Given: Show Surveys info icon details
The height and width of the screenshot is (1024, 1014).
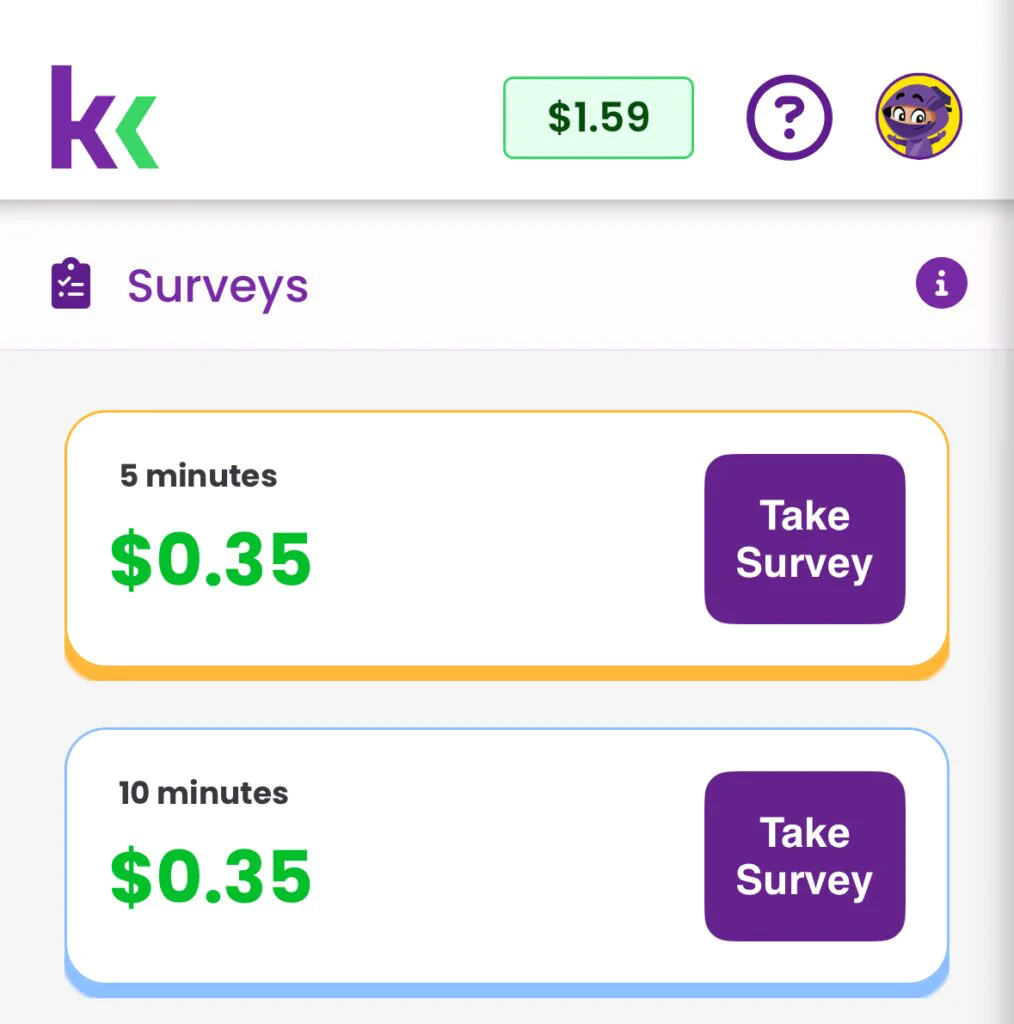Looking at the screenshot, I should [941, 284].
